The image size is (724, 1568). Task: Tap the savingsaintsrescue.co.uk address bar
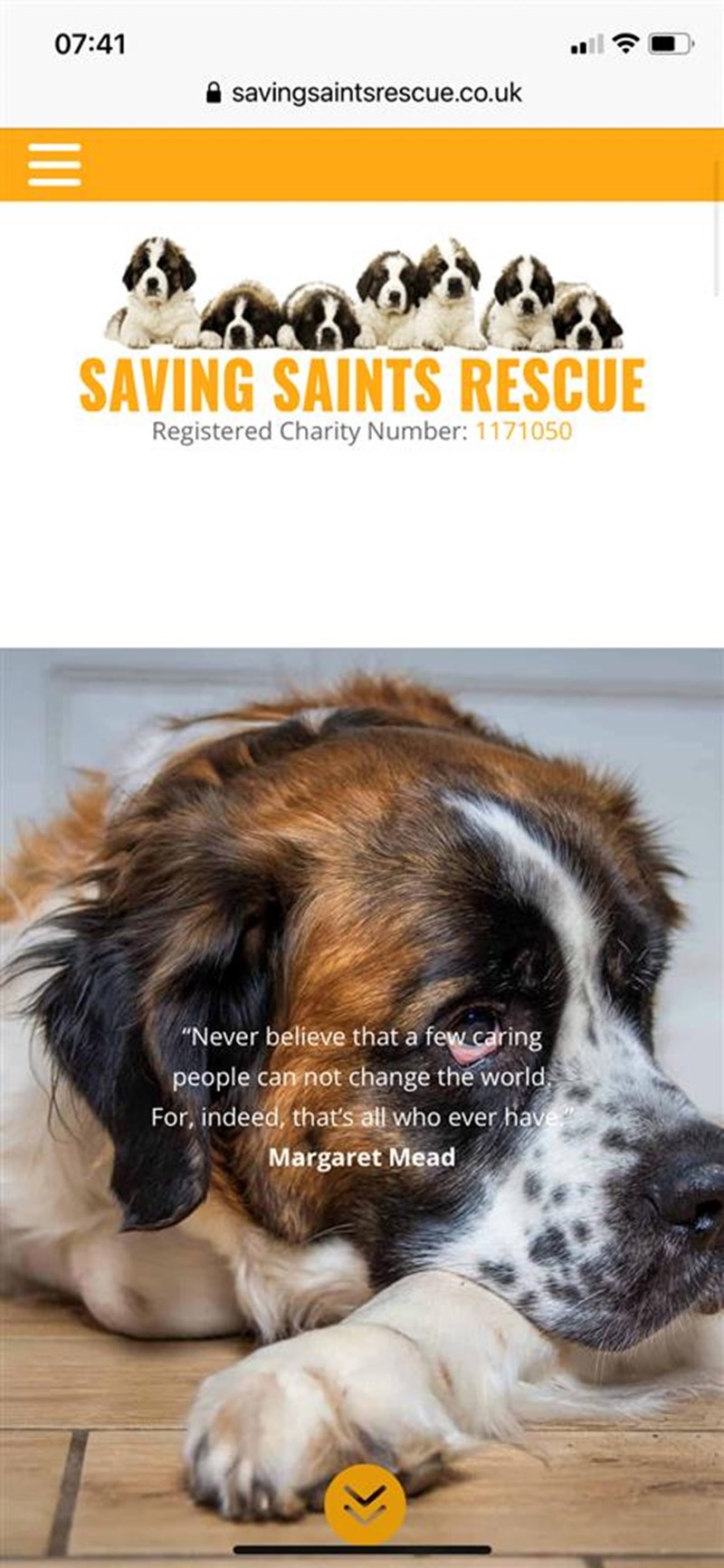click(x=364, y=92)
